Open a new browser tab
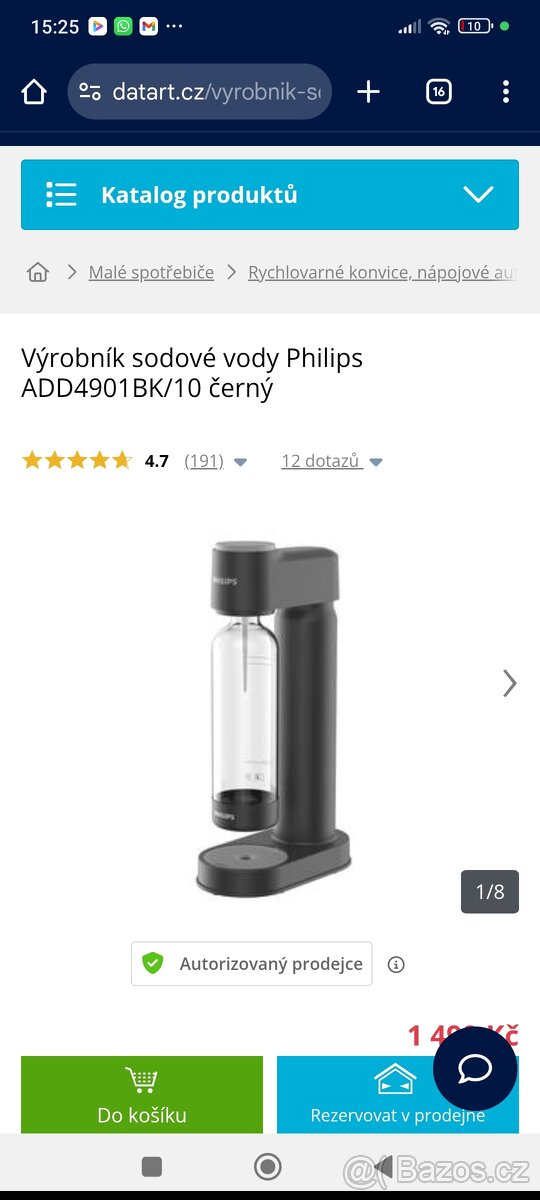Viewport: 540px width, 1200px height. click(368, 92)
